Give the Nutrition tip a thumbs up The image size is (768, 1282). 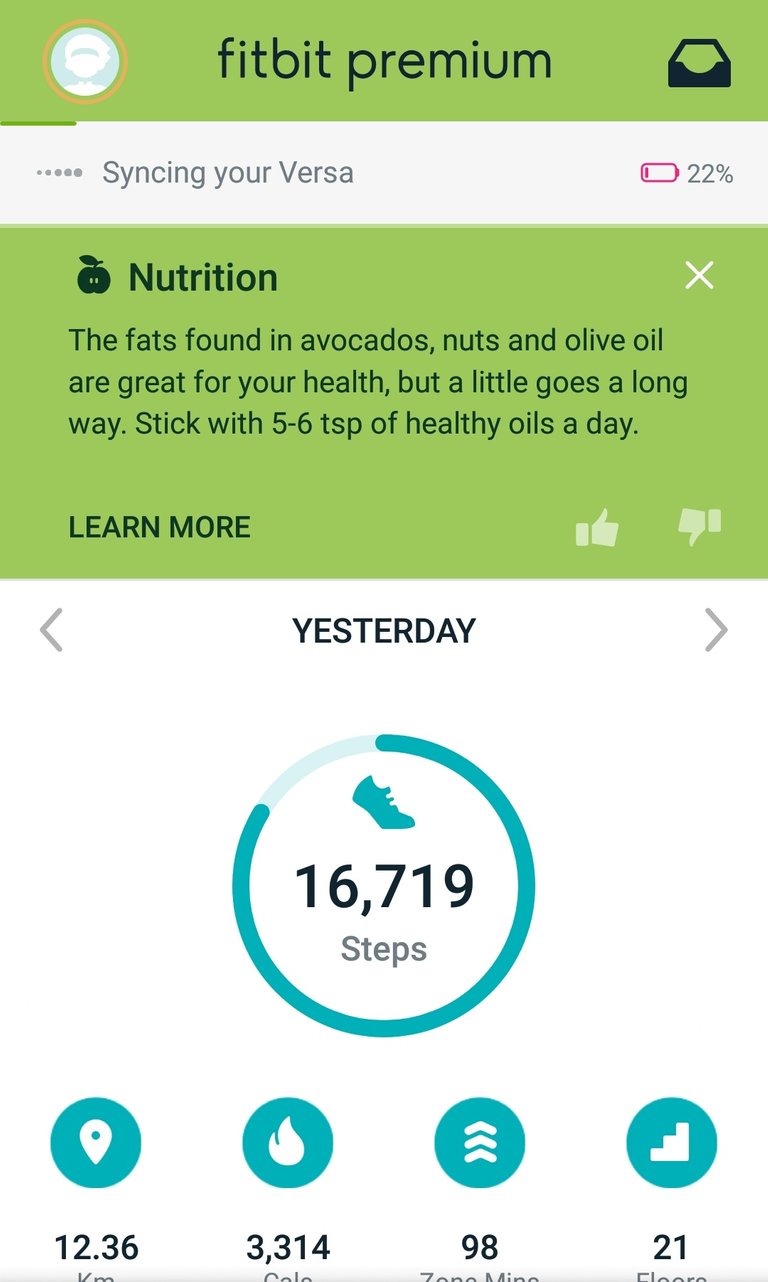(x=597, y=527)
